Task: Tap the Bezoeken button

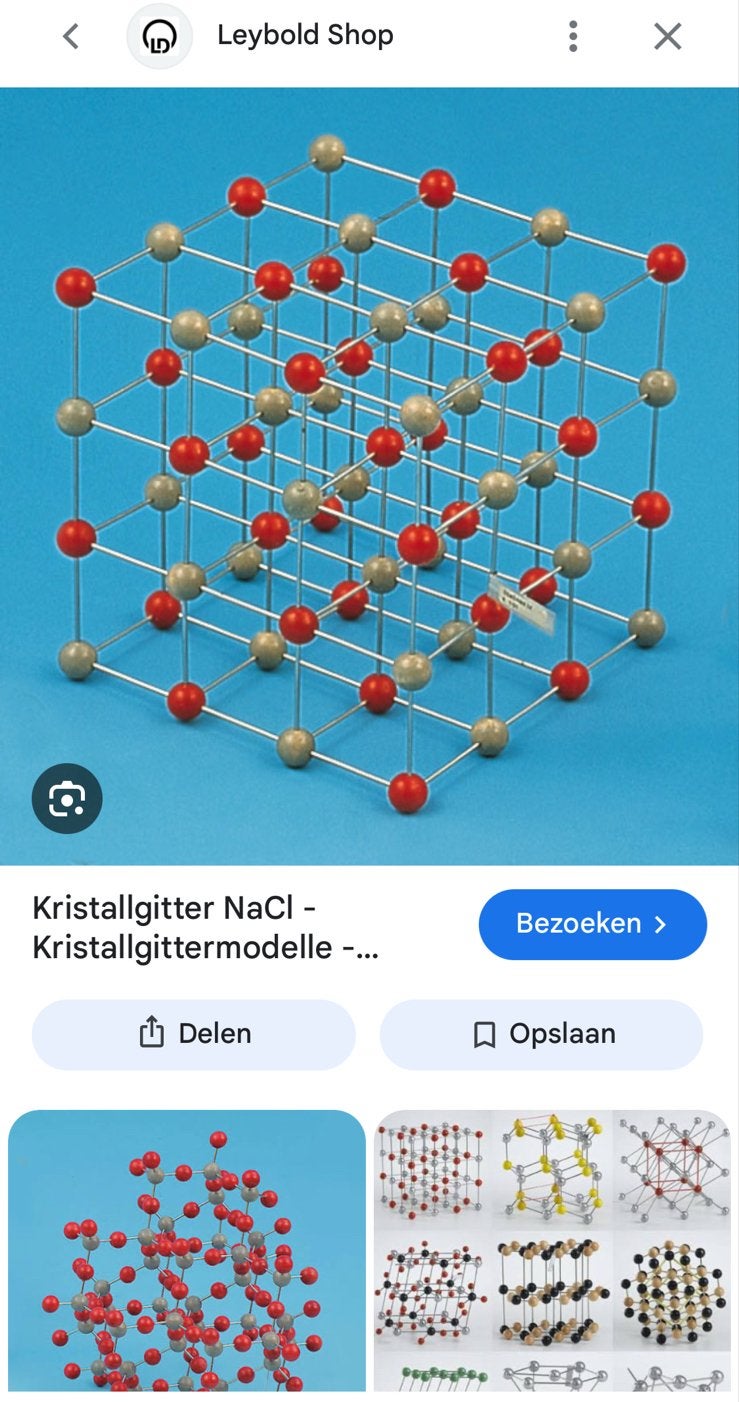Action: [593, 924]
